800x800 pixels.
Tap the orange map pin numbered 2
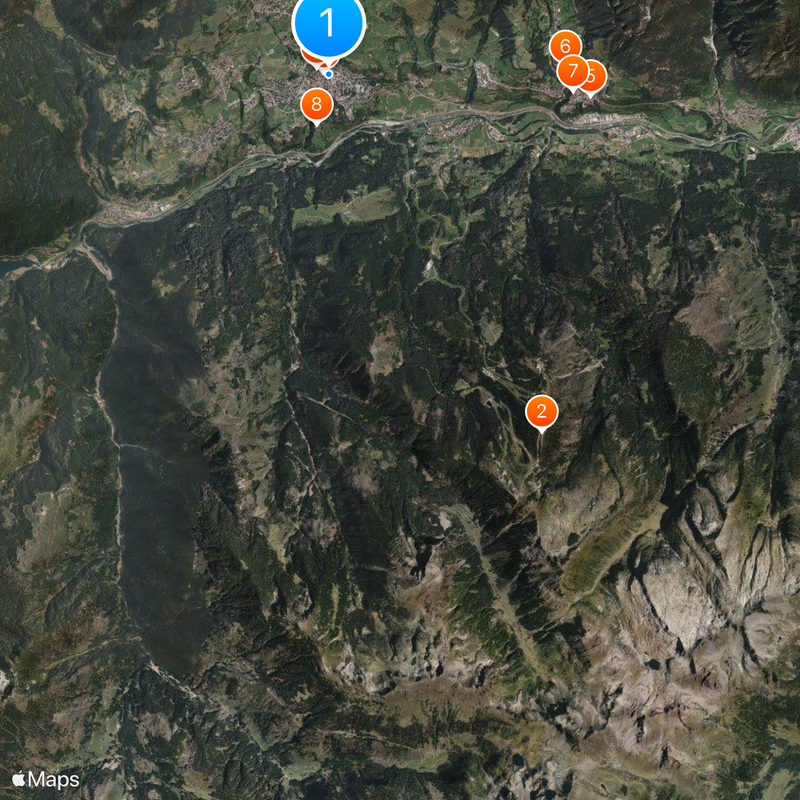point(541,411)
